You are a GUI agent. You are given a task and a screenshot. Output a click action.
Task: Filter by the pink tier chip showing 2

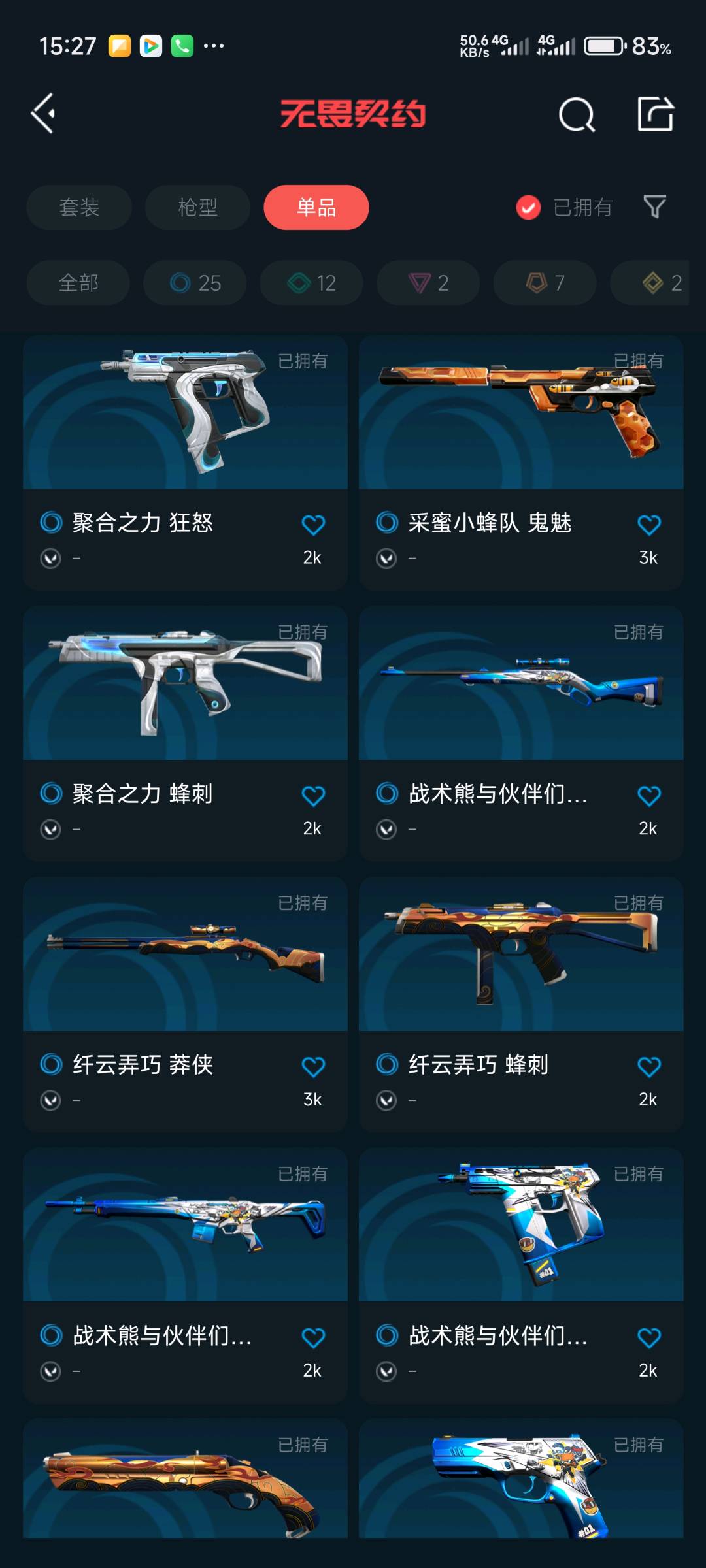(428, 283)
